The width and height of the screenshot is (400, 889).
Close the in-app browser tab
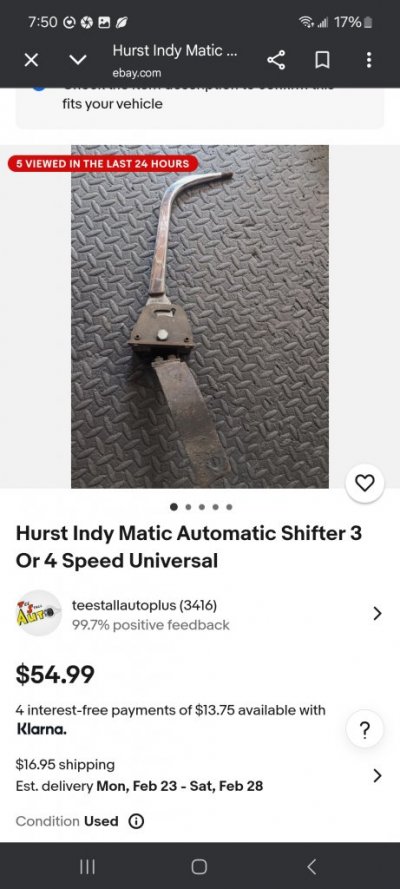(x=32, y=60)
